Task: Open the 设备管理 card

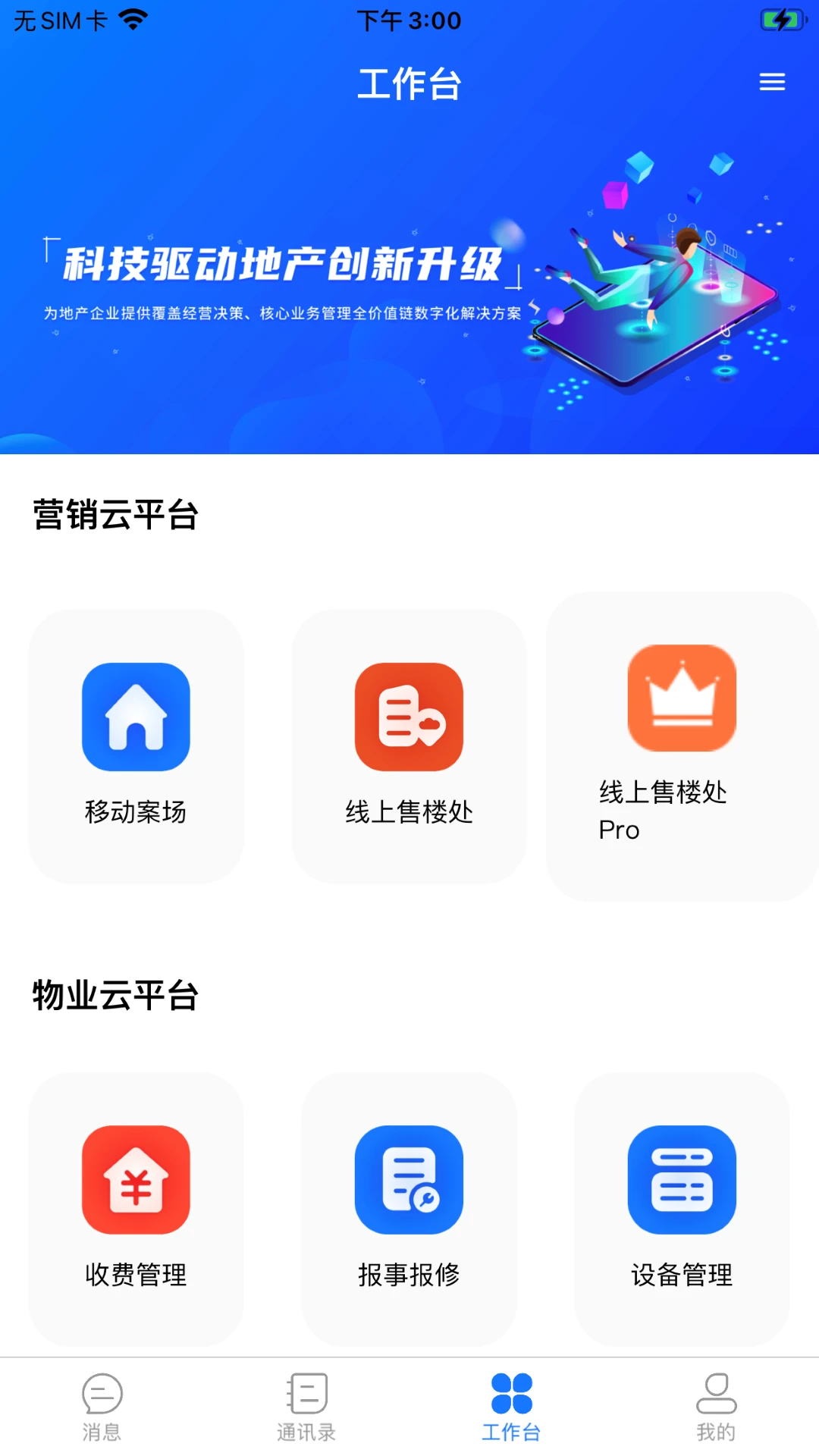Action: 681,1213
